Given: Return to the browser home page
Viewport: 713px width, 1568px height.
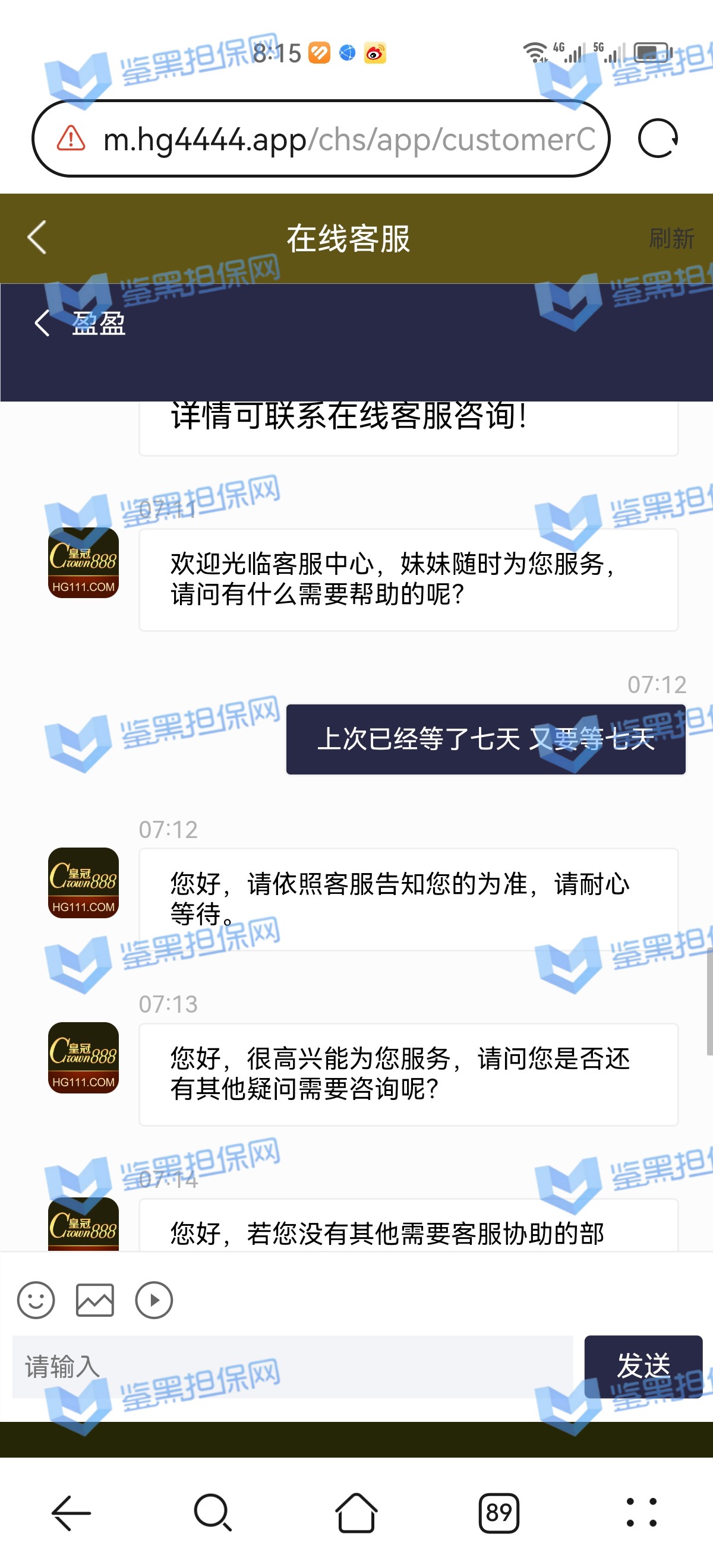Looking at the screenshot, I should 356,1513.
